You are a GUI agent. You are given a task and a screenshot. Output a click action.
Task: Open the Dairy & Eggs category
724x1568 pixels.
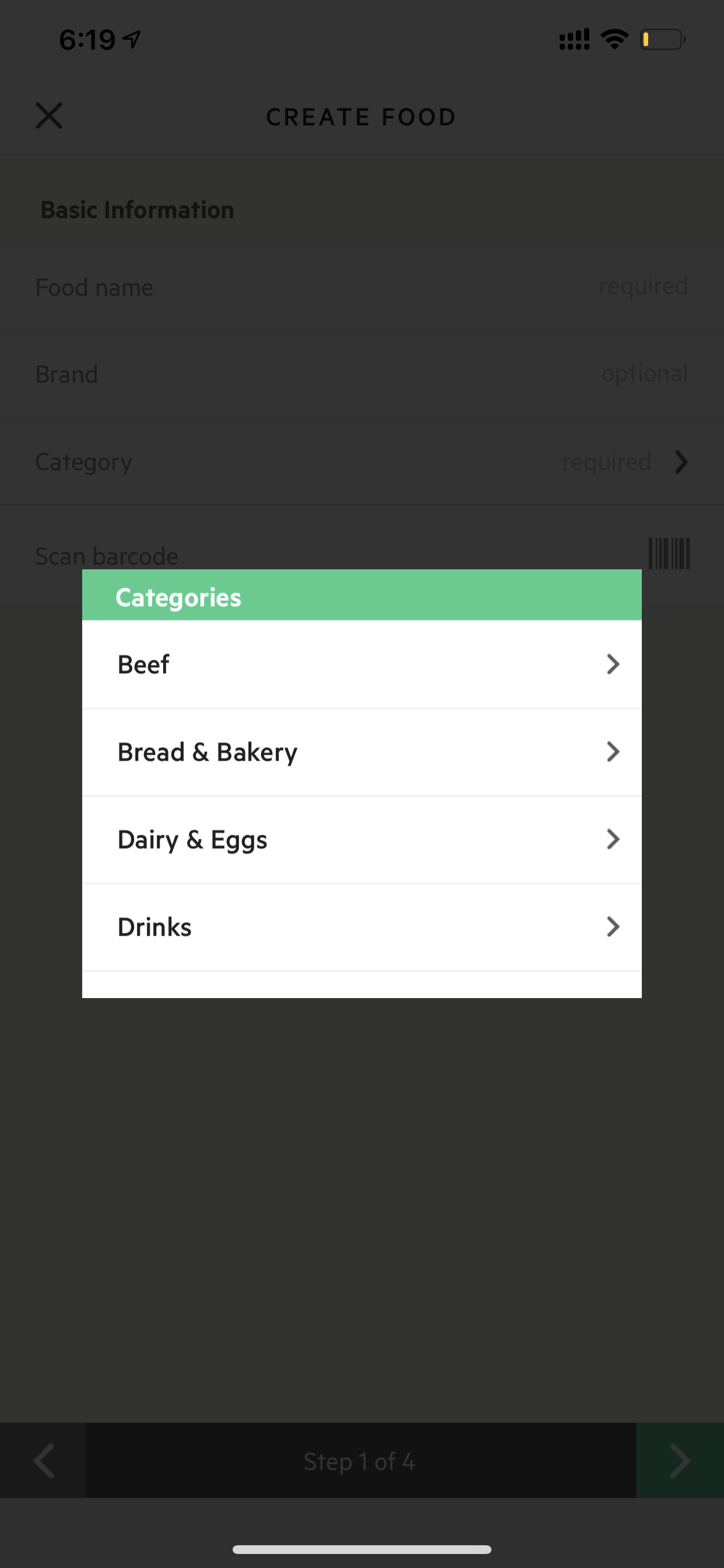[361, 840]
